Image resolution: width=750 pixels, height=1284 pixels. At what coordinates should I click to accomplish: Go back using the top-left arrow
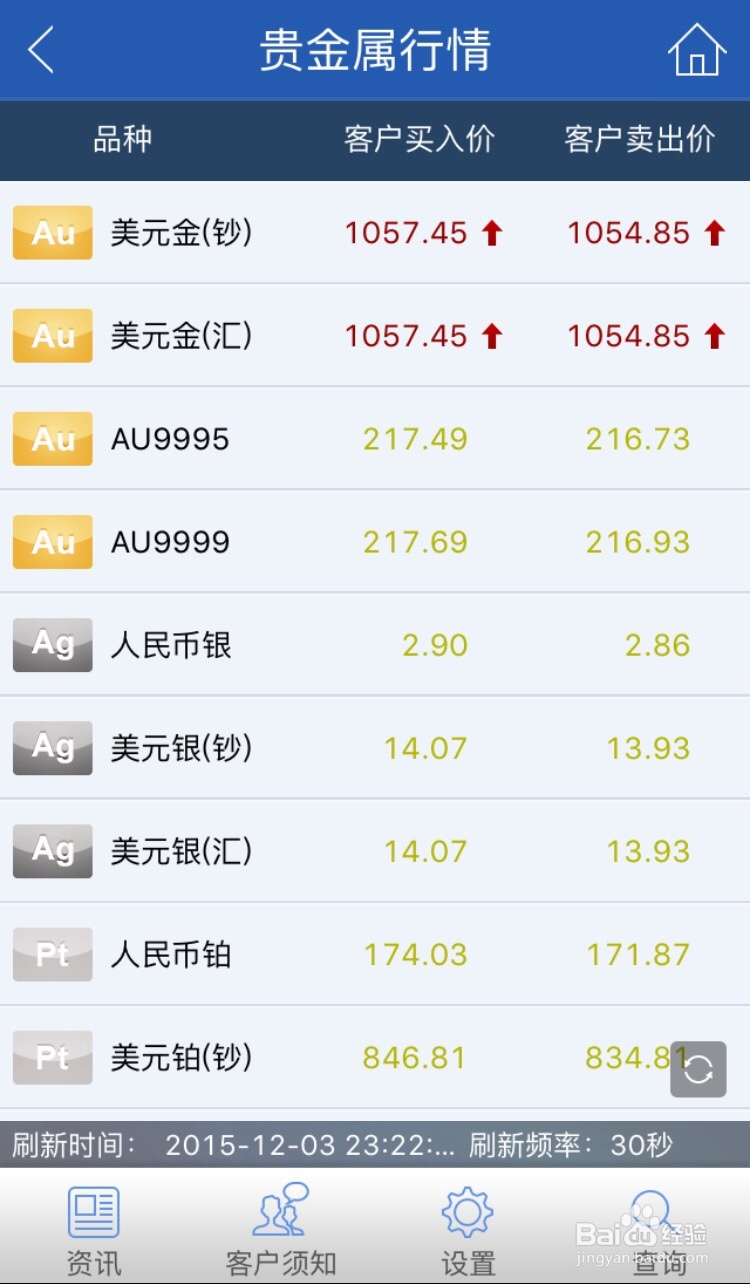click(41, 50)
